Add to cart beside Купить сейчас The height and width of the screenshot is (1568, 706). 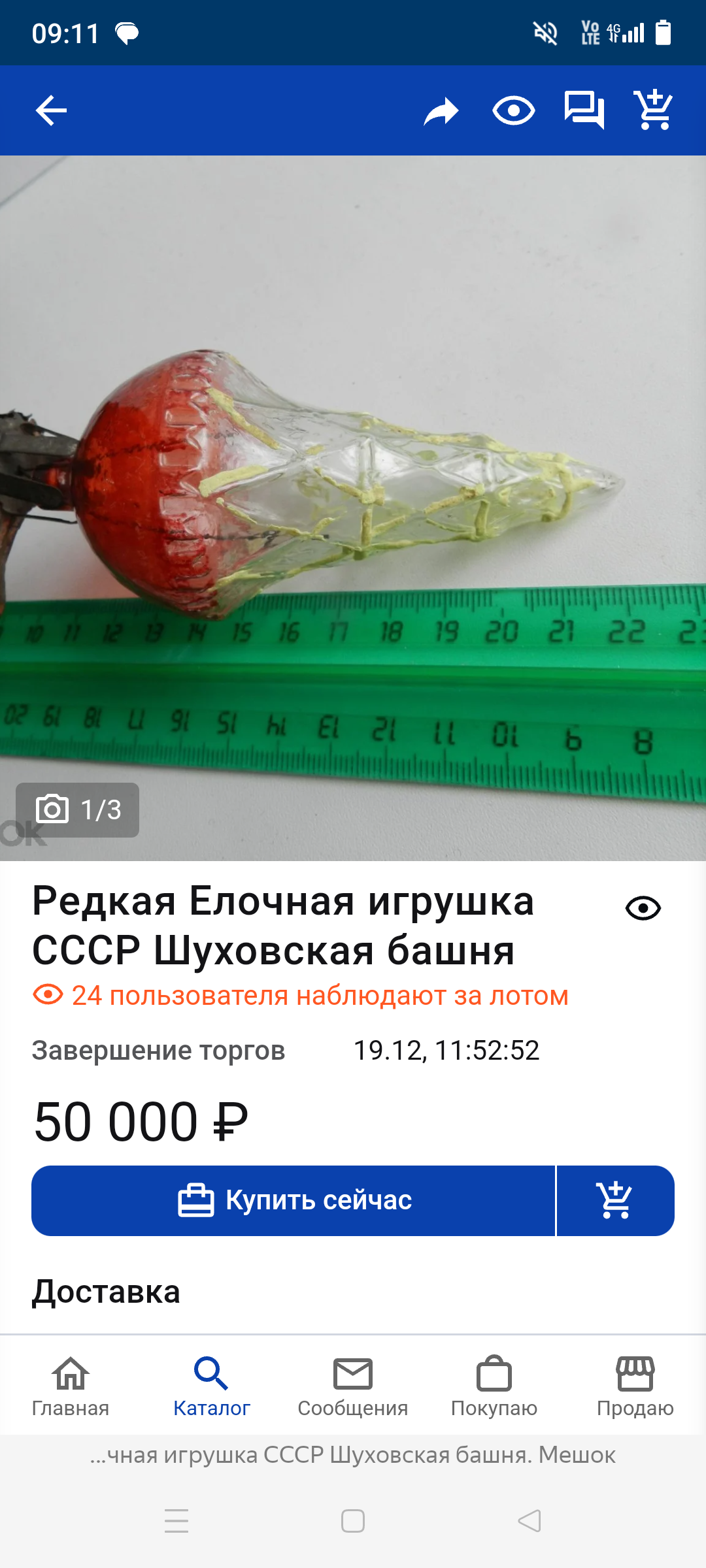click(614, 1201)
